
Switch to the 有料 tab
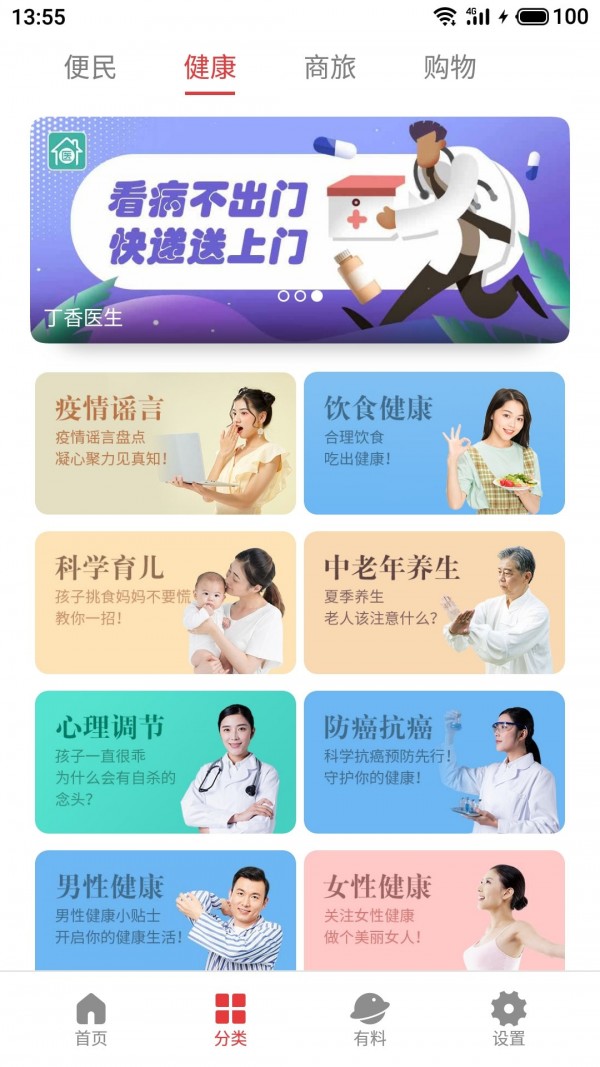click(370, 1019)
